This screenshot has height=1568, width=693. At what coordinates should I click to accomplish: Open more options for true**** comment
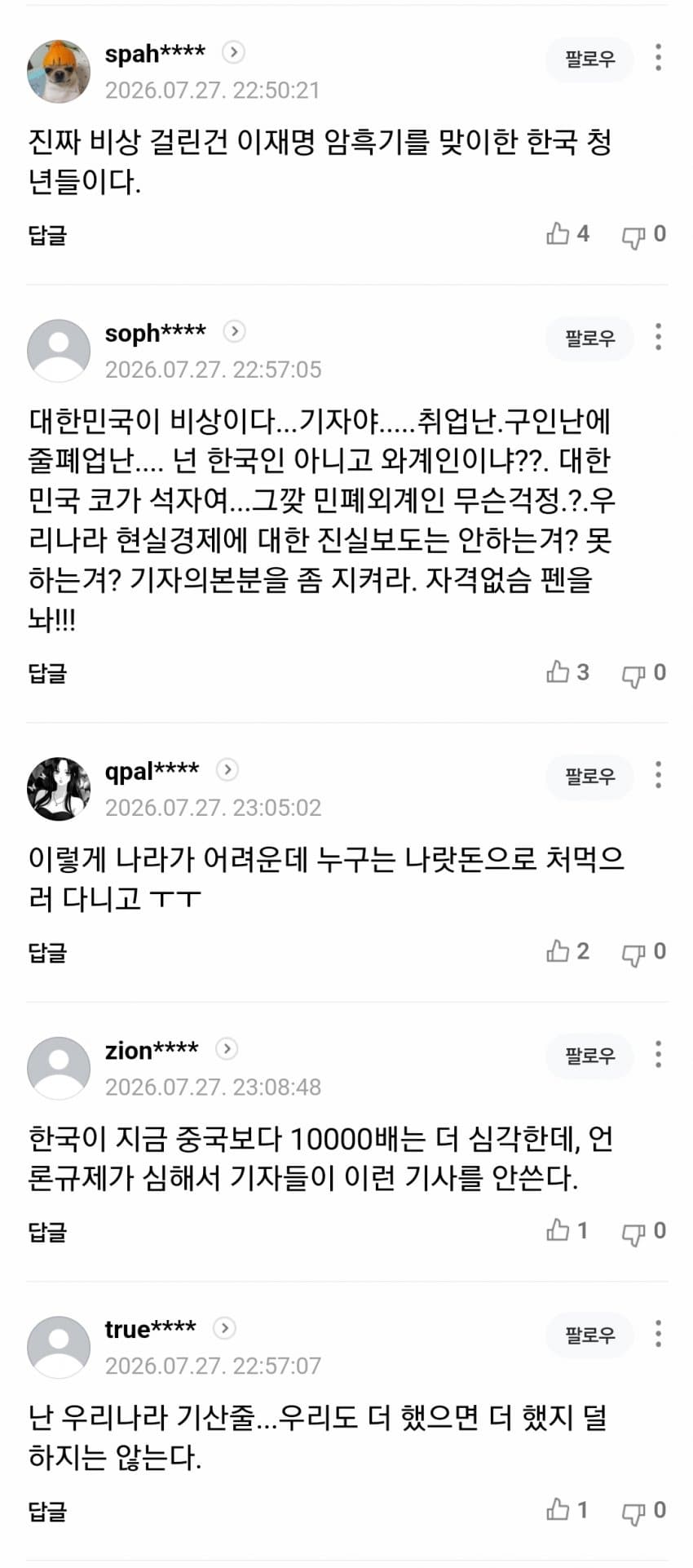point(658,1333)
